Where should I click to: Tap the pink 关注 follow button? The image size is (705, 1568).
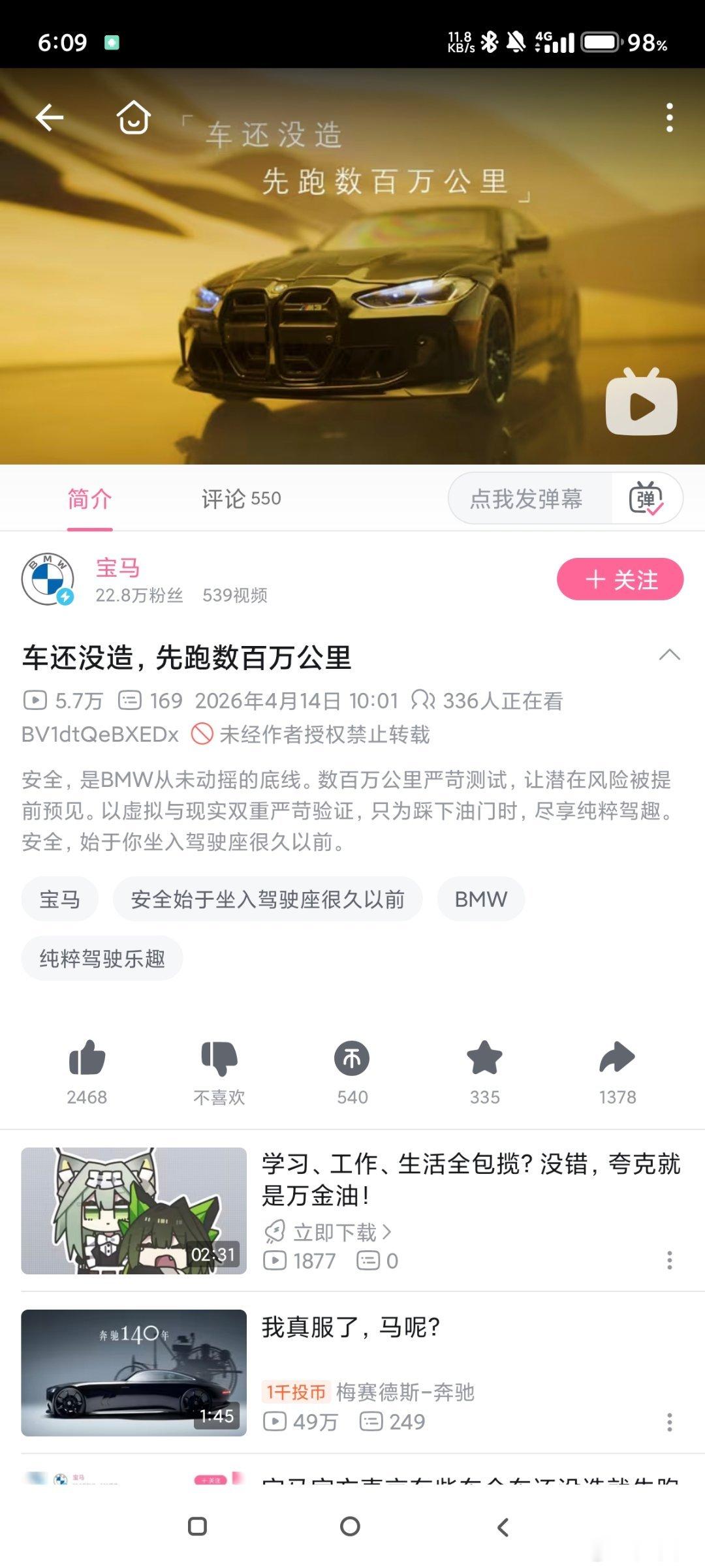[x=619, y=579]
